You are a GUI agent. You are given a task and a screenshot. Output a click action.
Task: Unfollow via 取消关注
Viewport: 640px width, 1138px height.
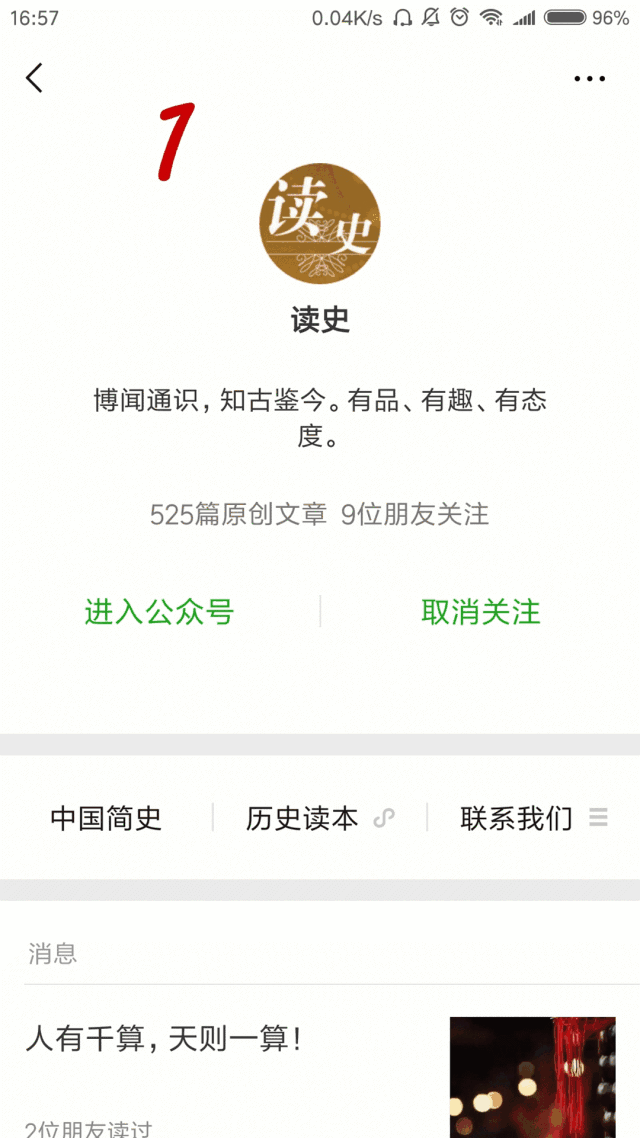(x=480, y=612)
